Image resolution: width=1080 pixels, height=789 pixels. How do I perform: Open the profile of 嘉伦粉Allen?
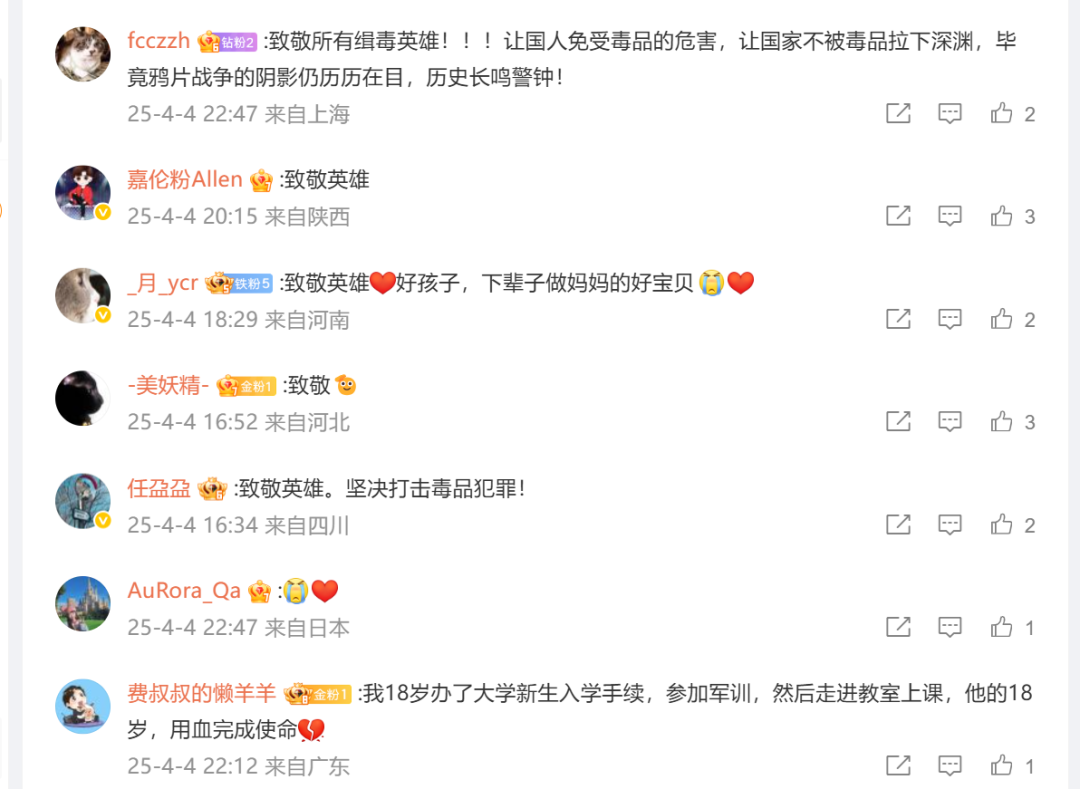[185, 180]
